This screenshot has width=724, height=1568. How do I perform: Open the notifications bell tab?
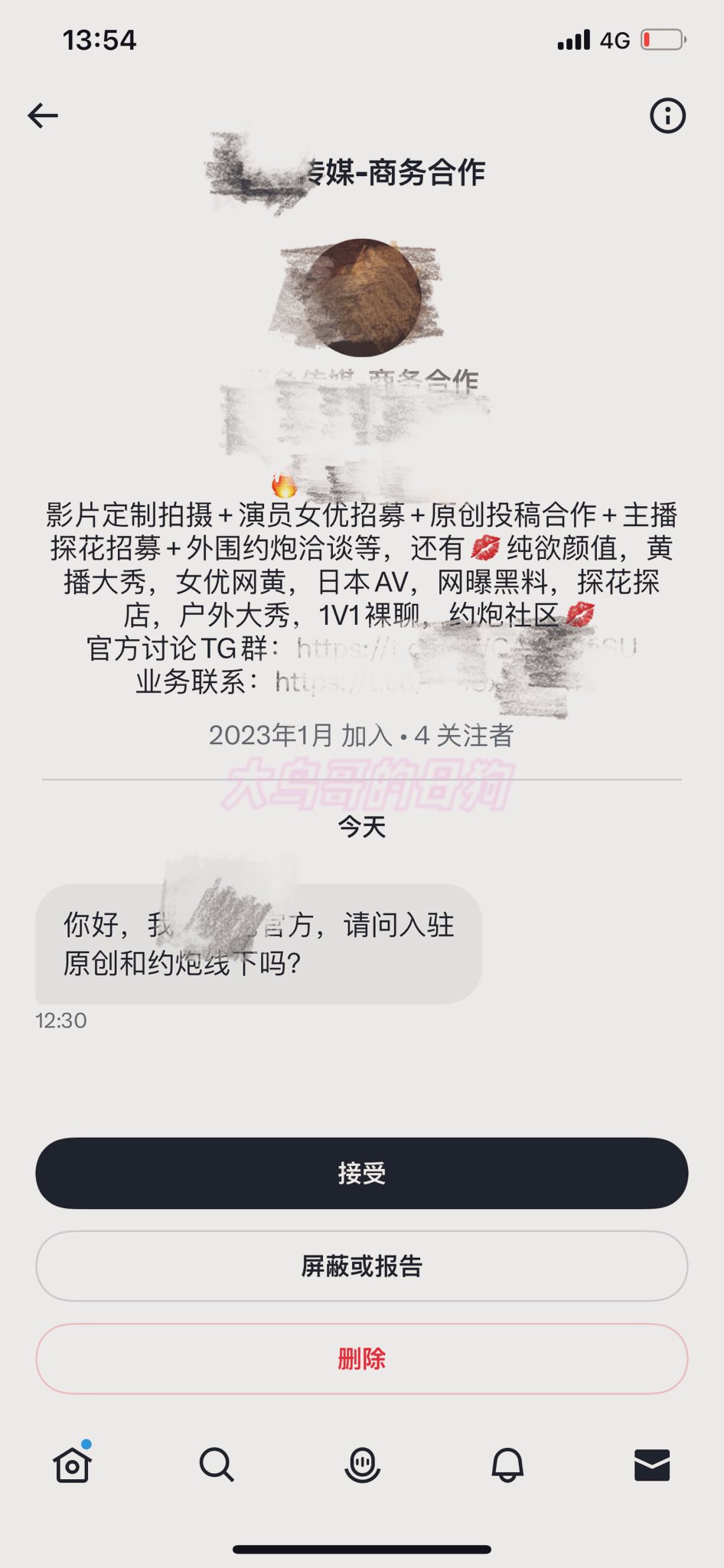click(x=507, y=1465)
